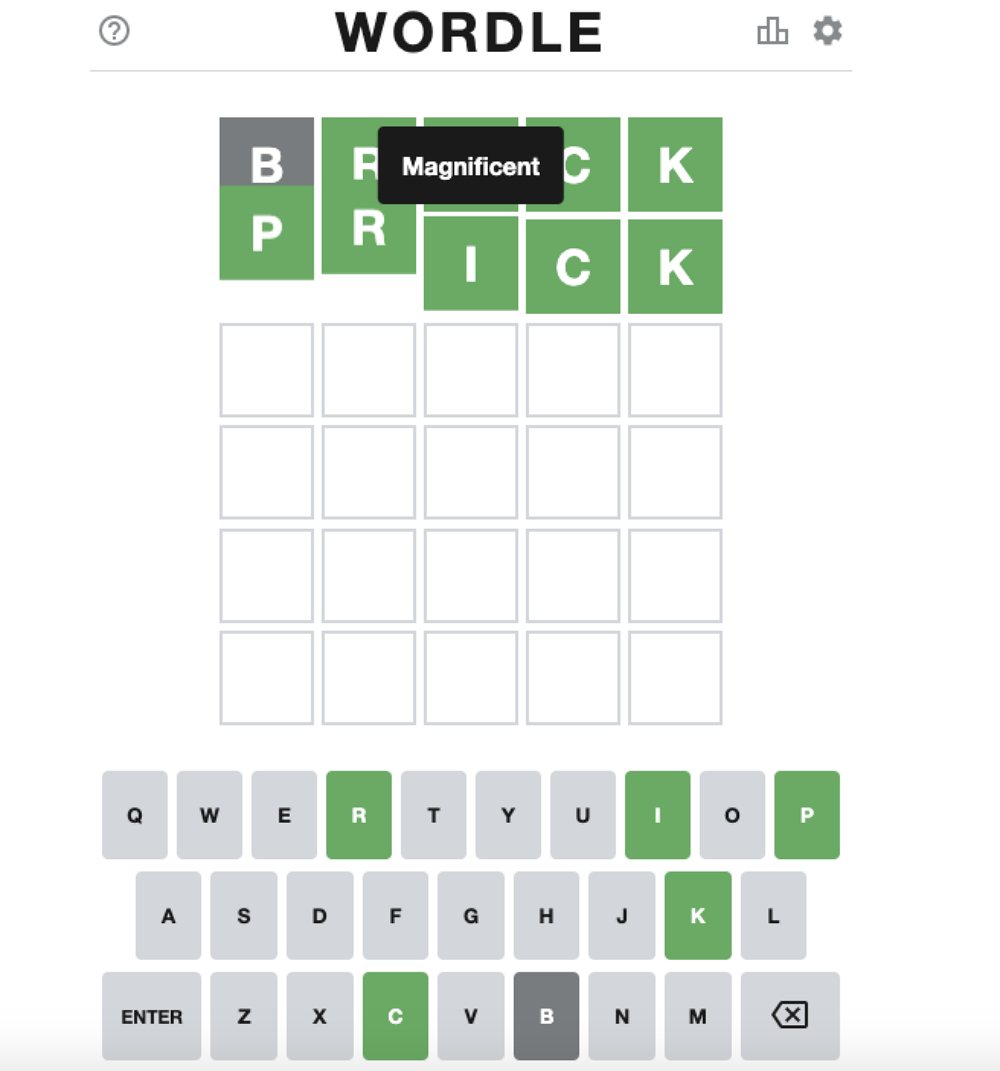The height and width of the screenshot is (1071, 1000).
Task: Tap the letter E key
Action: pyautogui.click(x=284, y=815)
